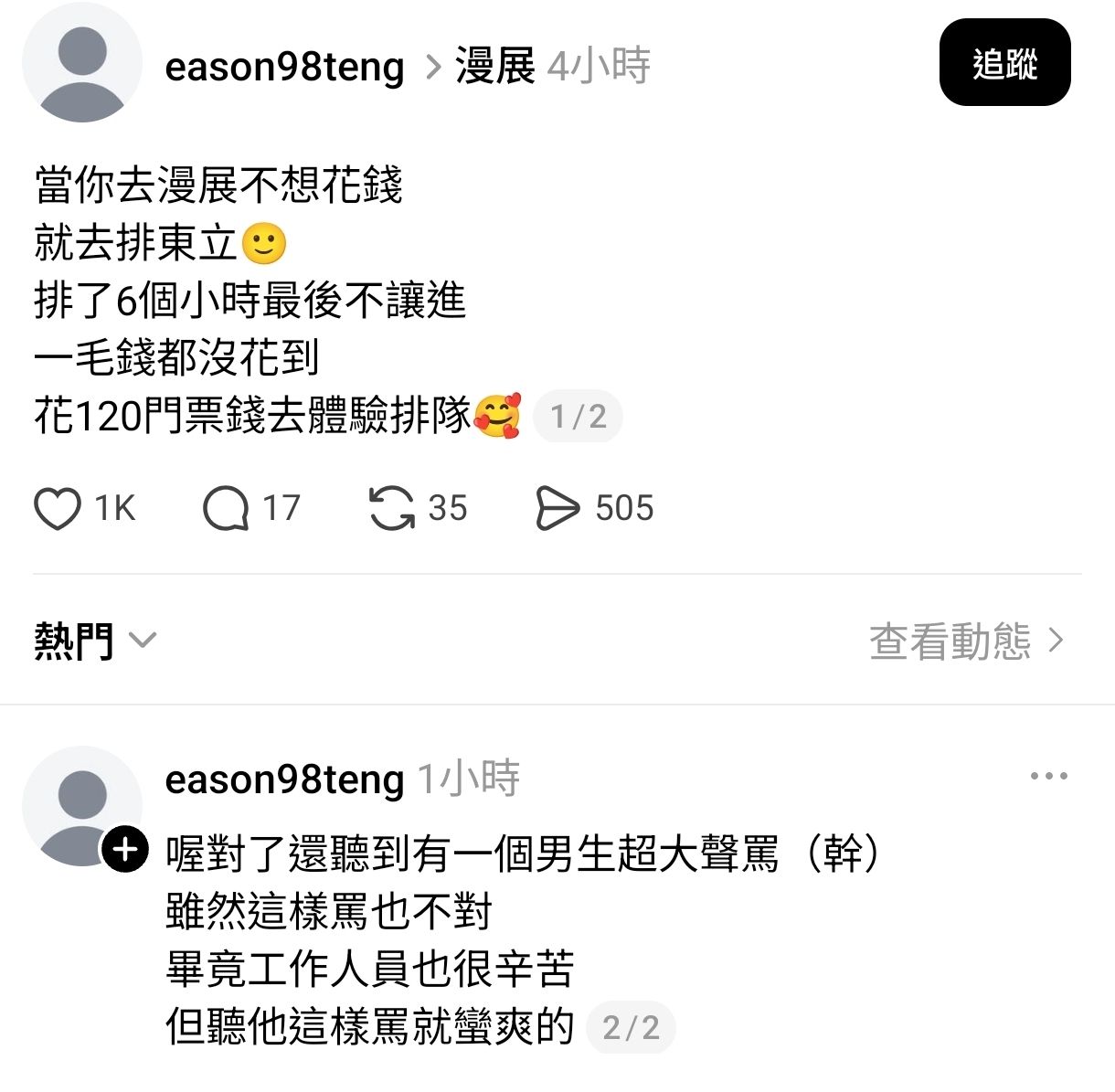This screenshot has width=1115, height=1092.
Task: Open the 漫展 topic link
Action: pyautogui.click(x=494, y=67)
